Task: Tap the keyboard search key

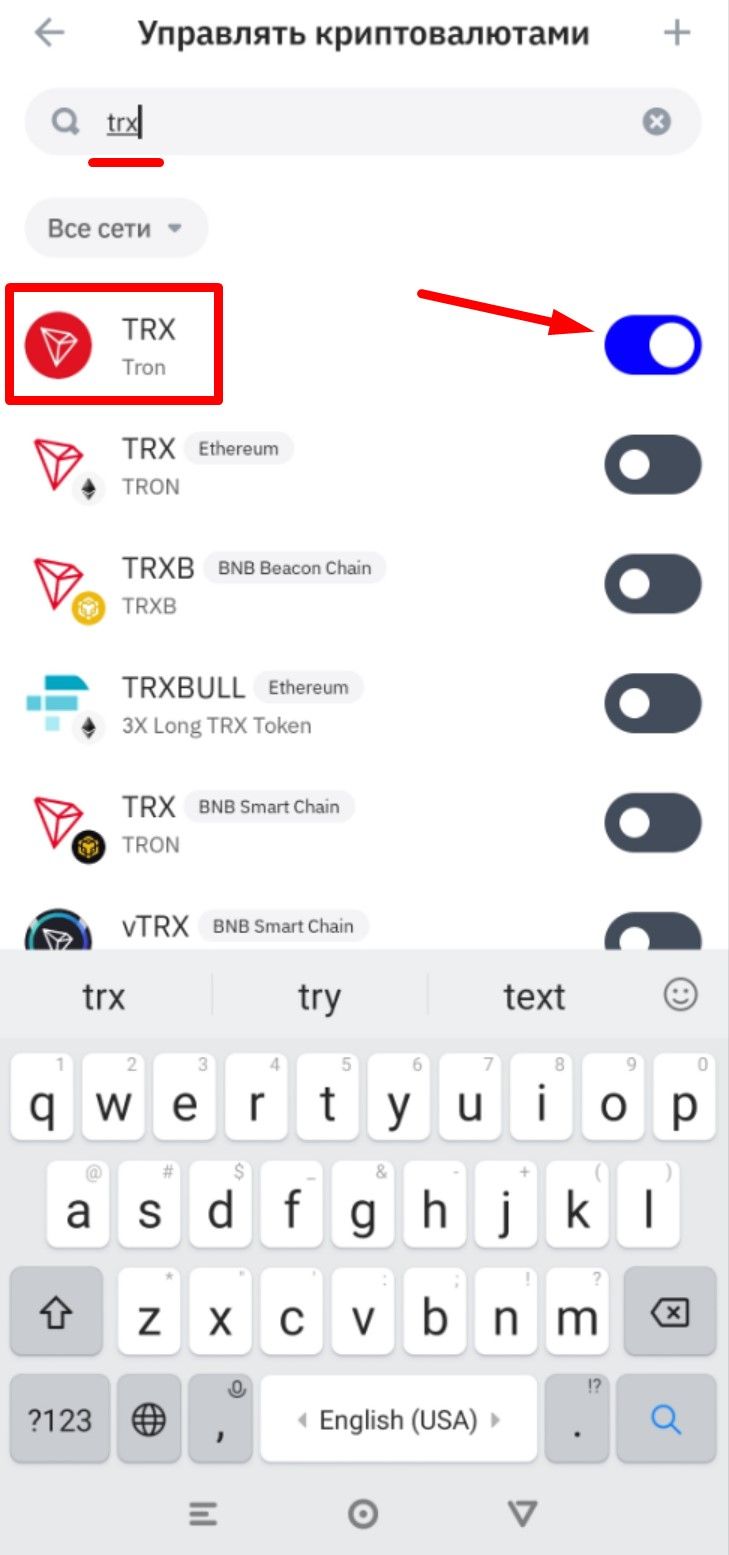Action: (666, 1418)
